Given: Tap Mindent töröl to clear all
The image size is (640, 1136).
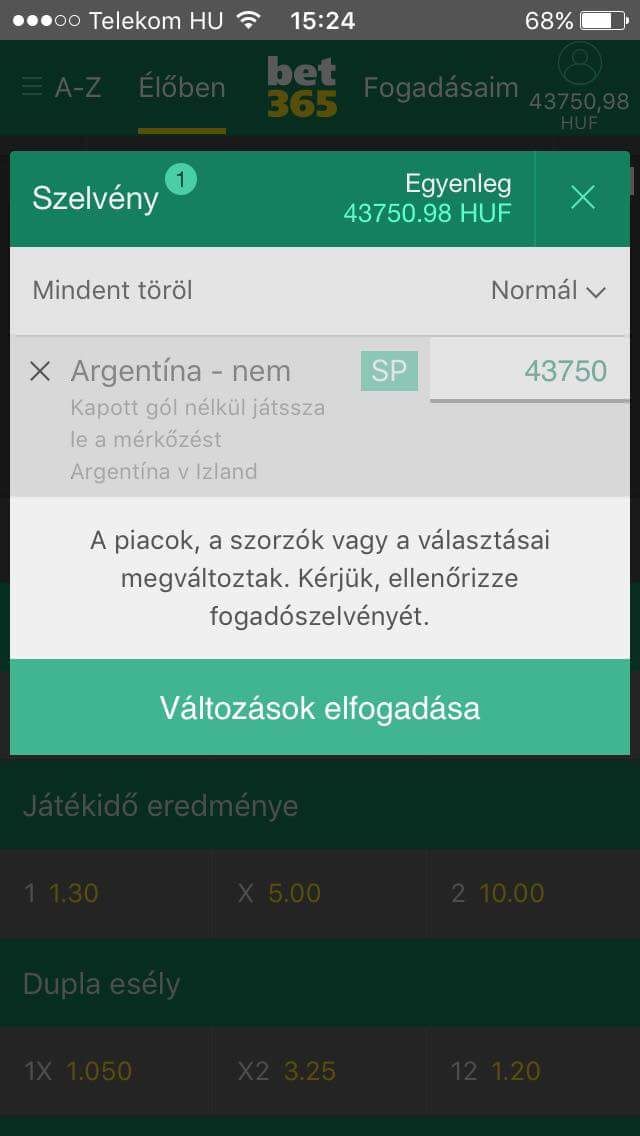Looking at the screenshot, I should coord(112,291).
